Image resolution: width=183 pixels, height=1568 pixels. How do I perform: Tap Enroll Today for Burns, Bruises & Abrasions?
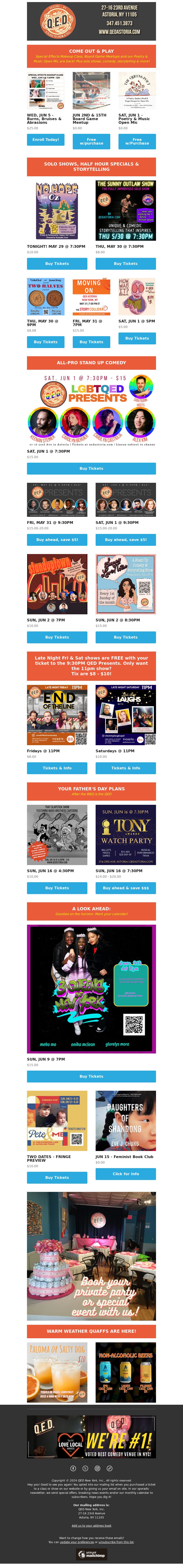click(x=46, y=139)
